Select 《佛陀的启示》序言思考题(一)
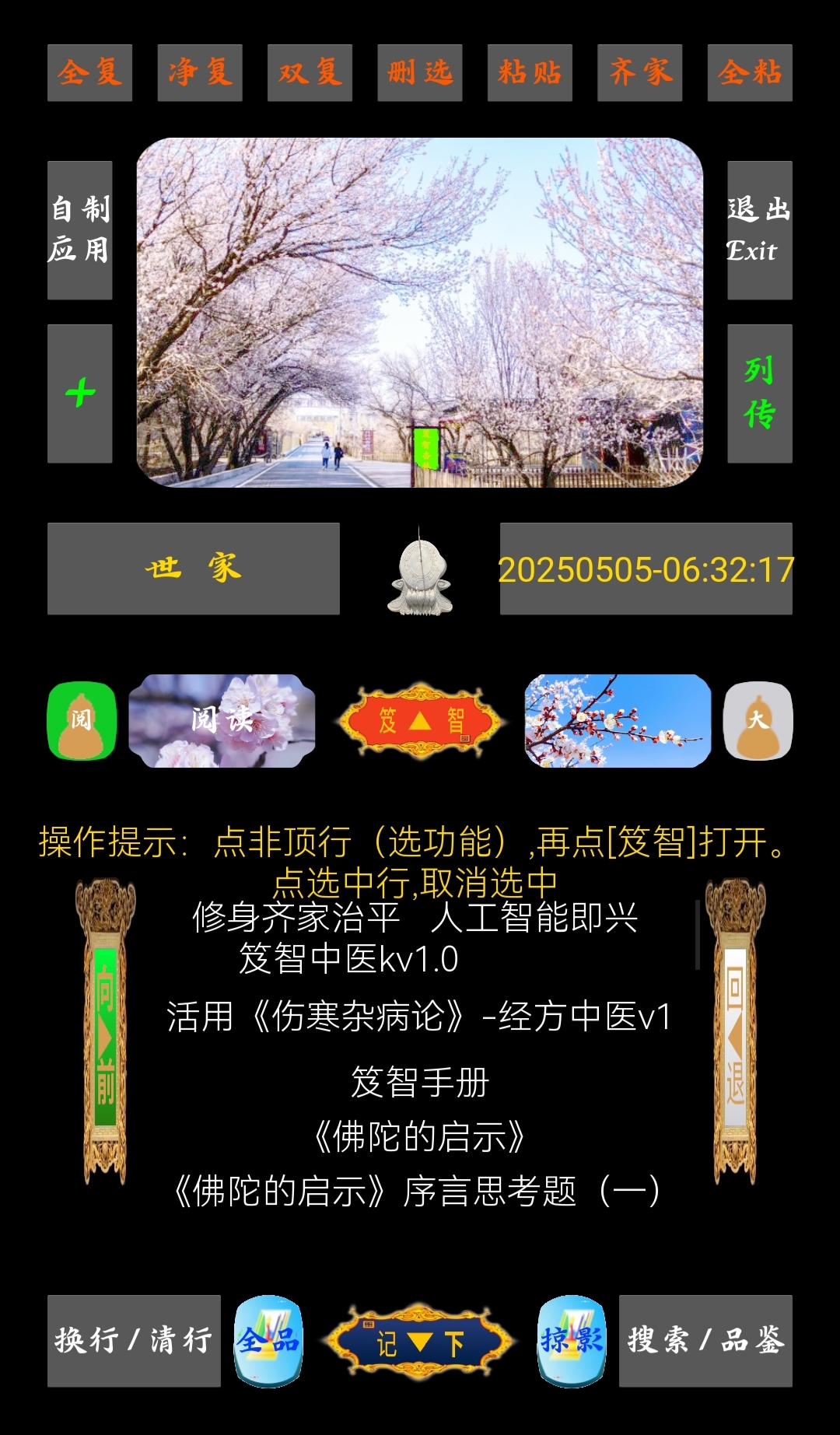Viewport: 840px width, 1435px height. point(416,1191)
